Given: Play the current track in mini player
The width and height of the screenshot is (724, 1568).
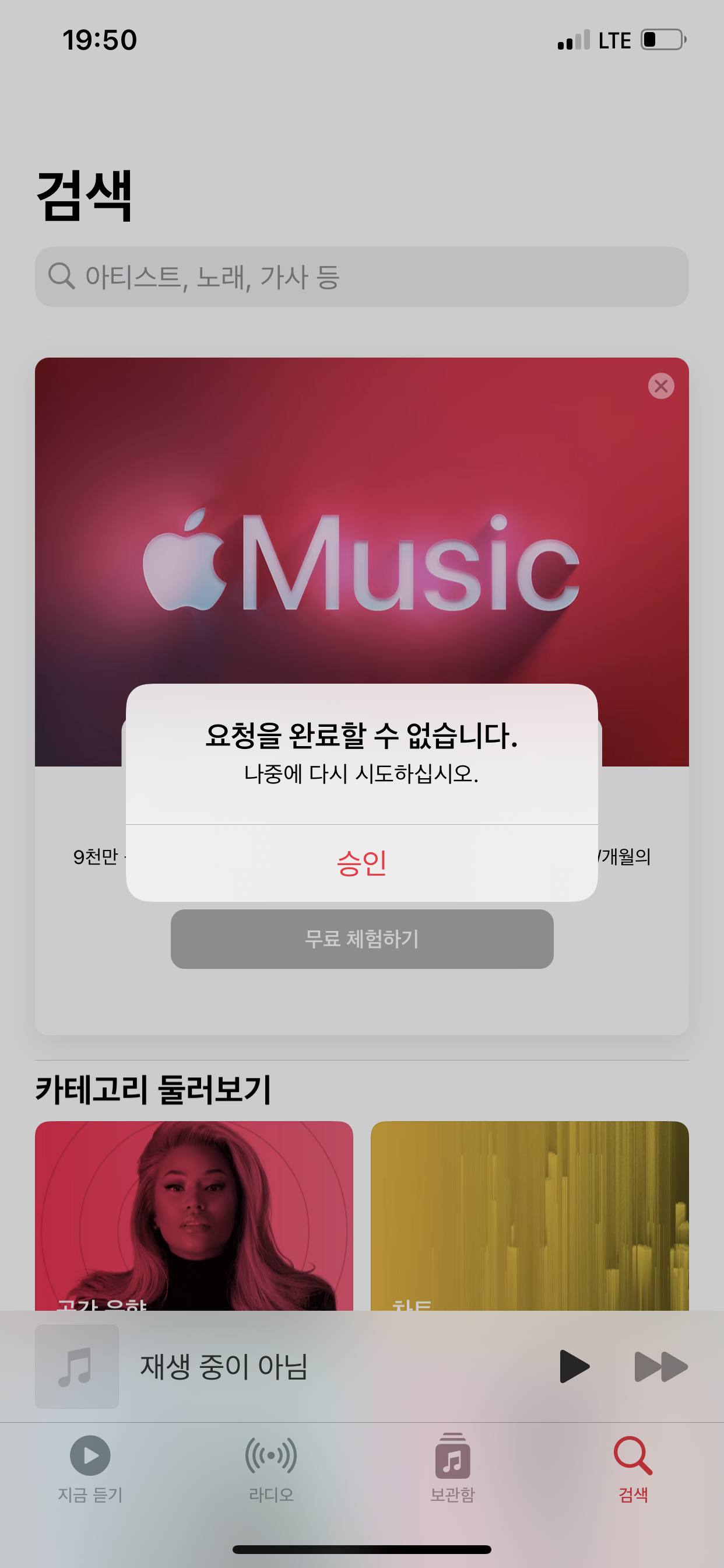Looking at the screenshot, I should coord(574,1367).
